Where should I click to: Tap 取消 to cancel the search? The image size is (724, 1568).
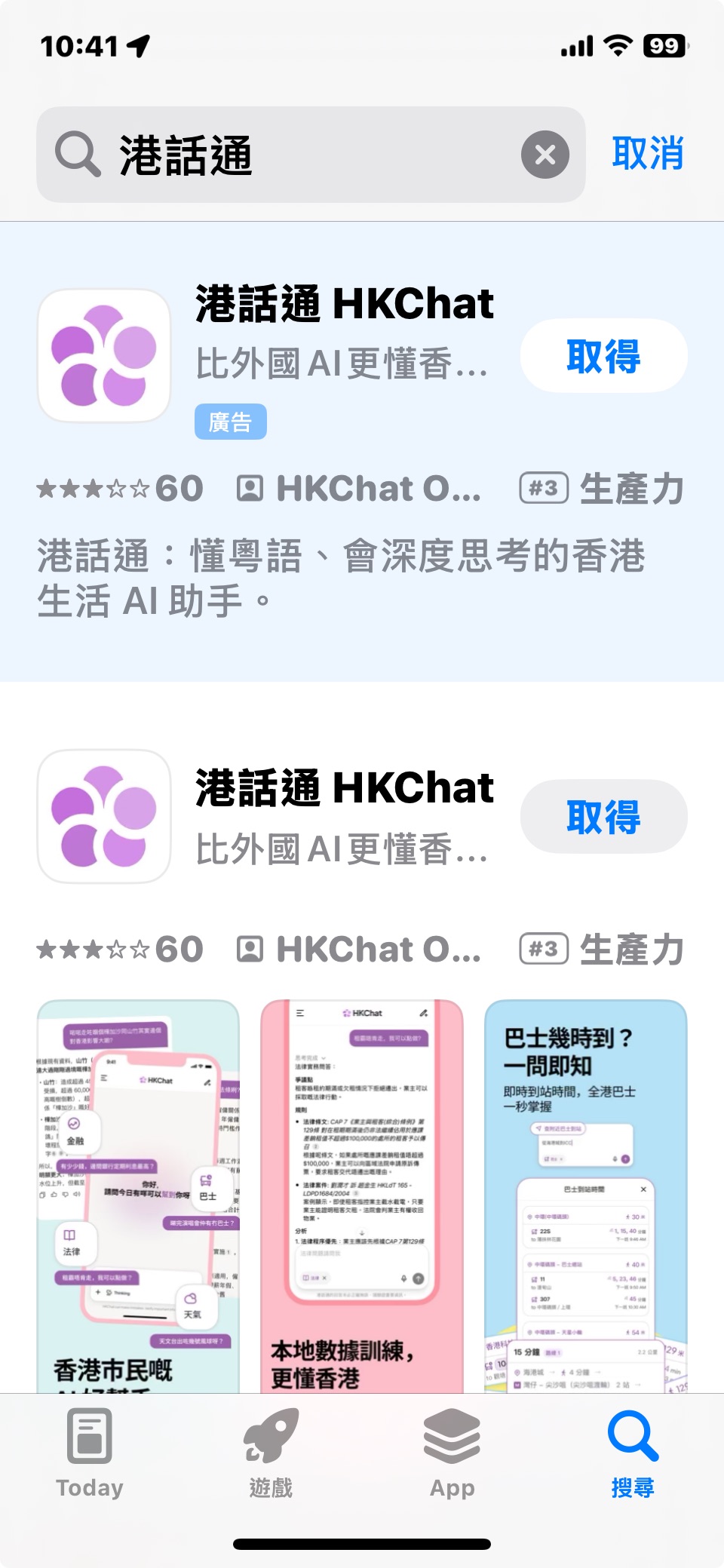point(647,154)
